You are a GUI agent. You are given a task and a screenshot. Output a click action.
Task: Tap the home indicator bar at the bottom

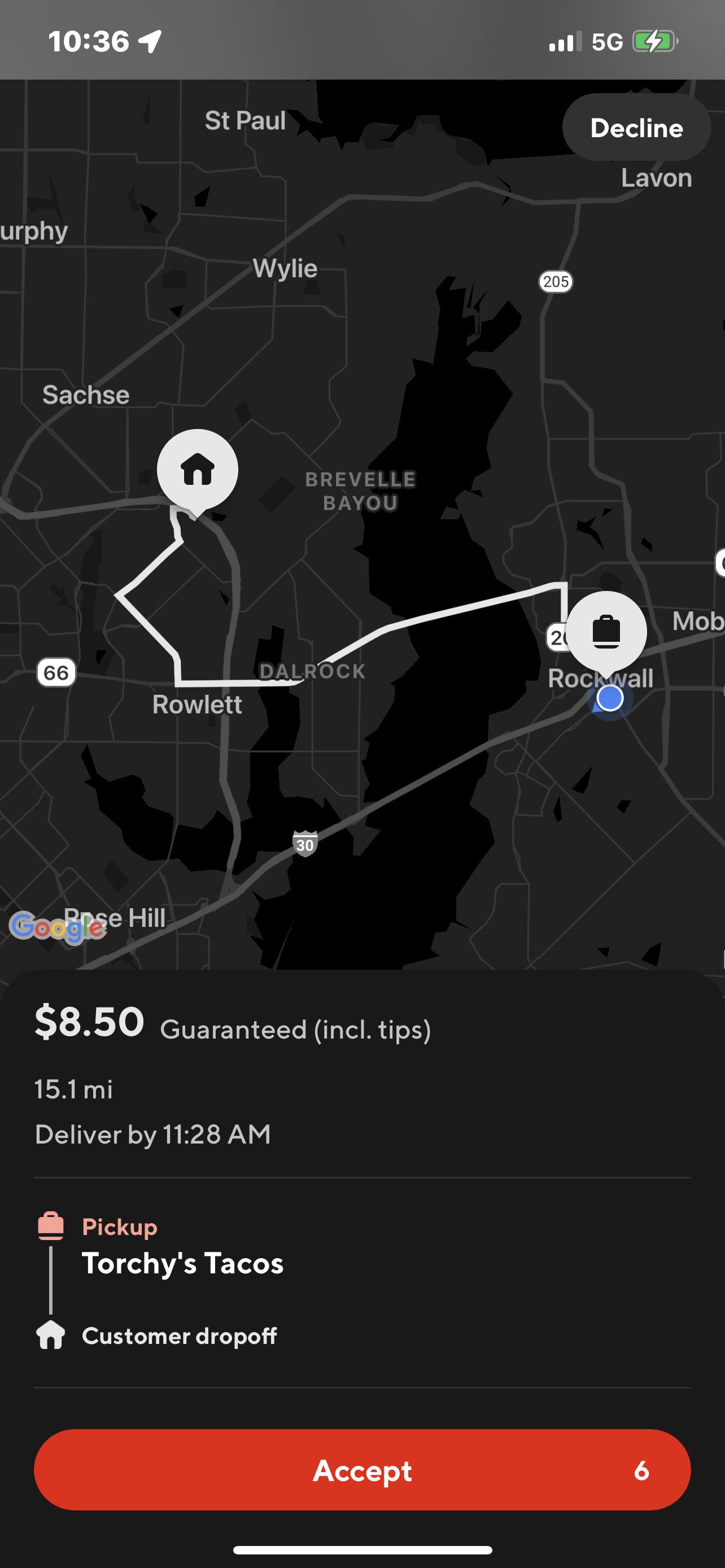[x=362, y=1549]
